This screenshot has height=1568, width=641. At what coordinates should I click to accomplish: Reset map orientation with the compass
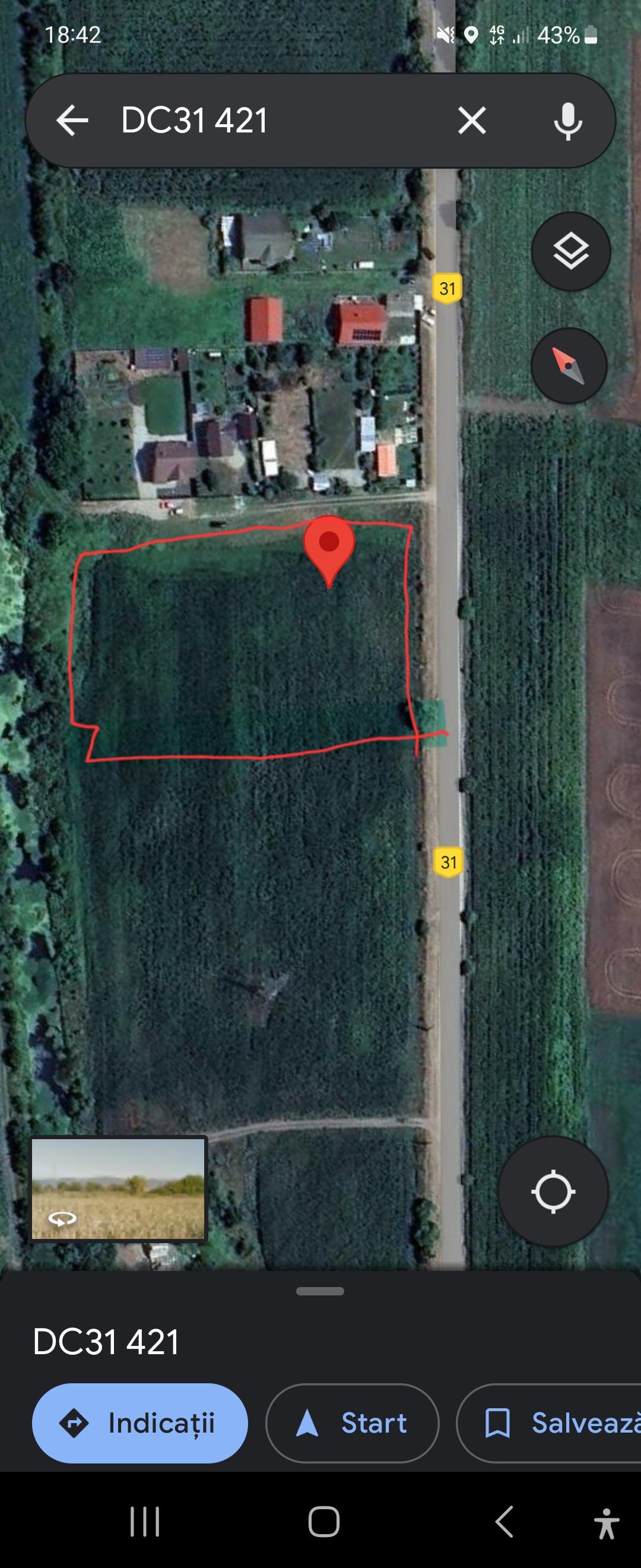[569, 366]
